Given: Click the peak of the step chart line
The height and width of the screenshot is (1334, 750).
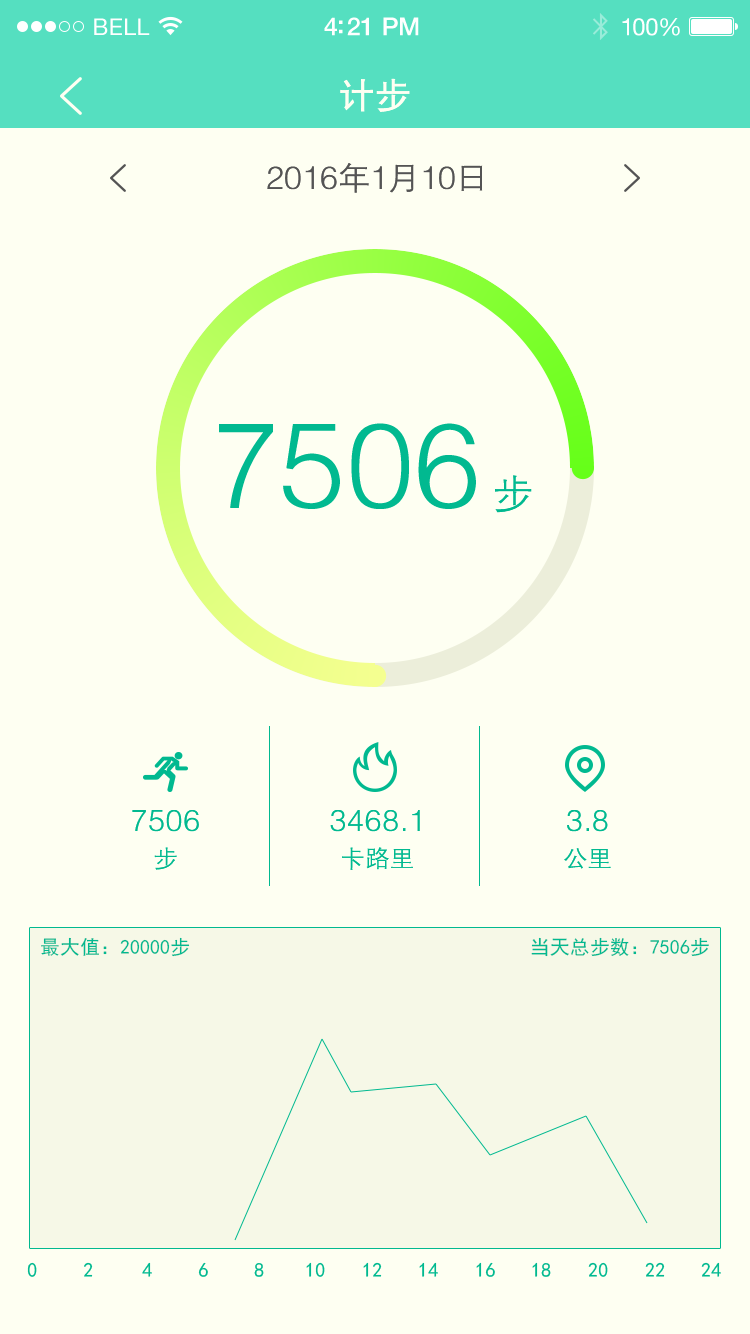Looking at the screenshot, I should pyautogui.click(x=322, y=1040).
